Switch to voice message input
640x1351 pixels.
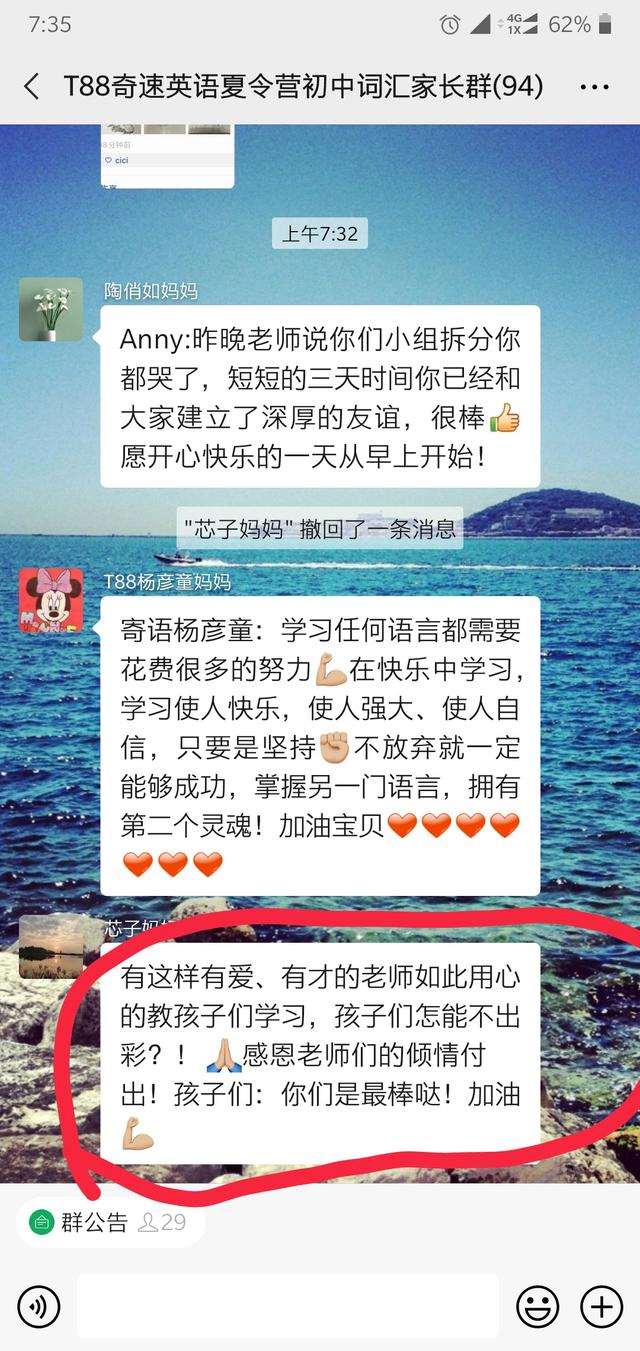coord(39,1305)
